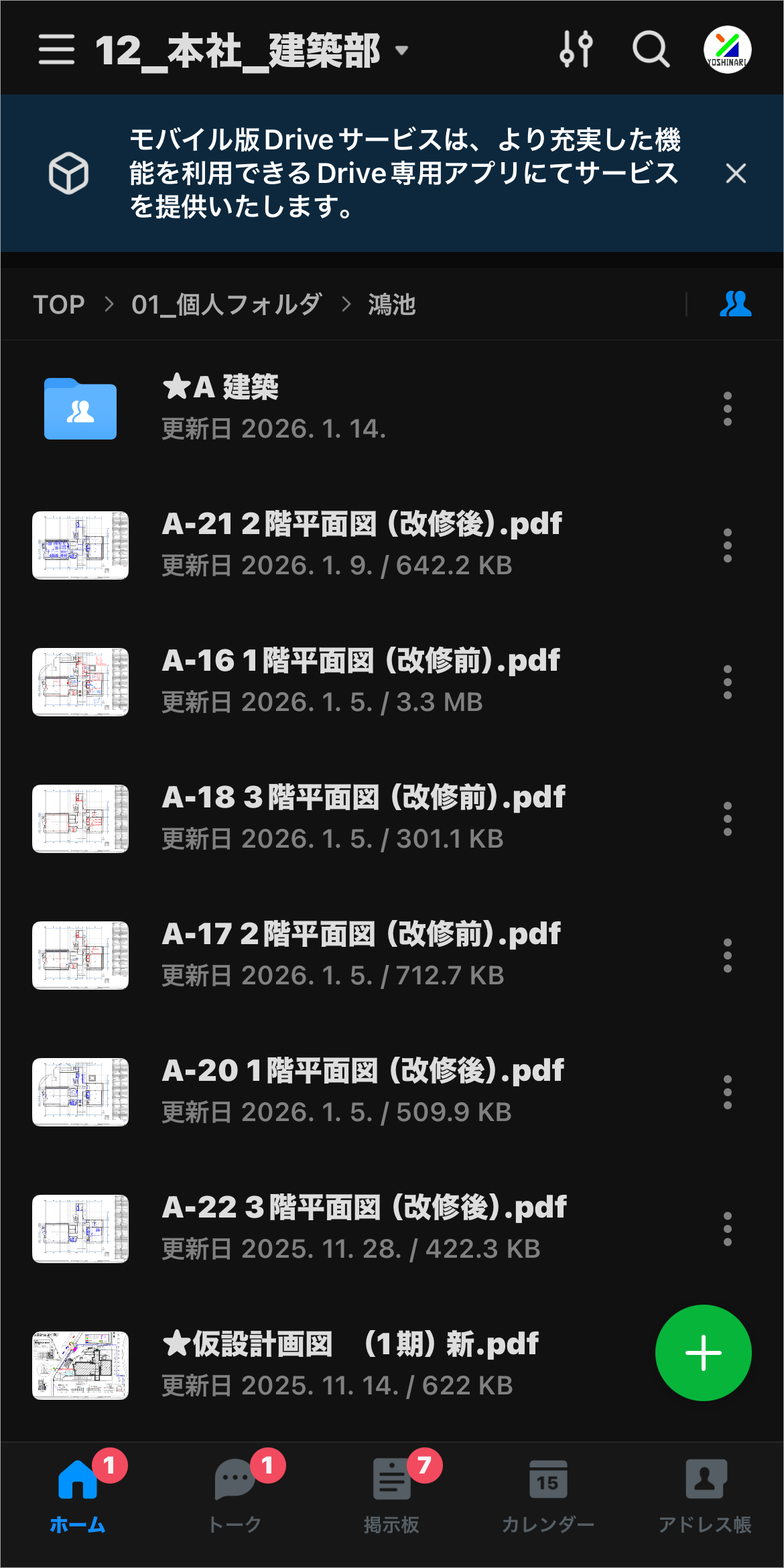Go to 01_個人フォルダ in the breadcrumb
The image size is (784, 1568).
point(226,305)
